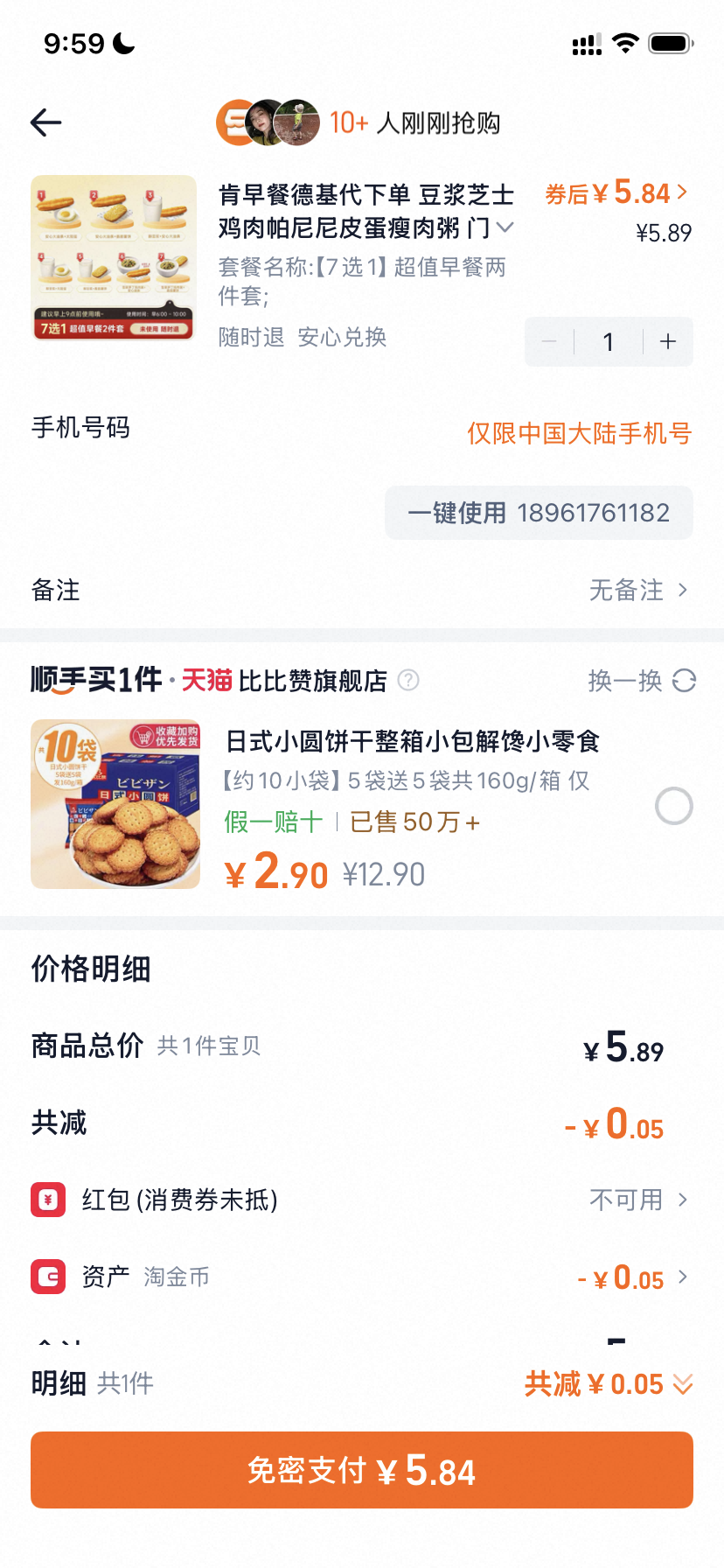Viewport: 724px width, 1568px height.
Task: Expand the product title with the chevron
Action: pos(505,228)
